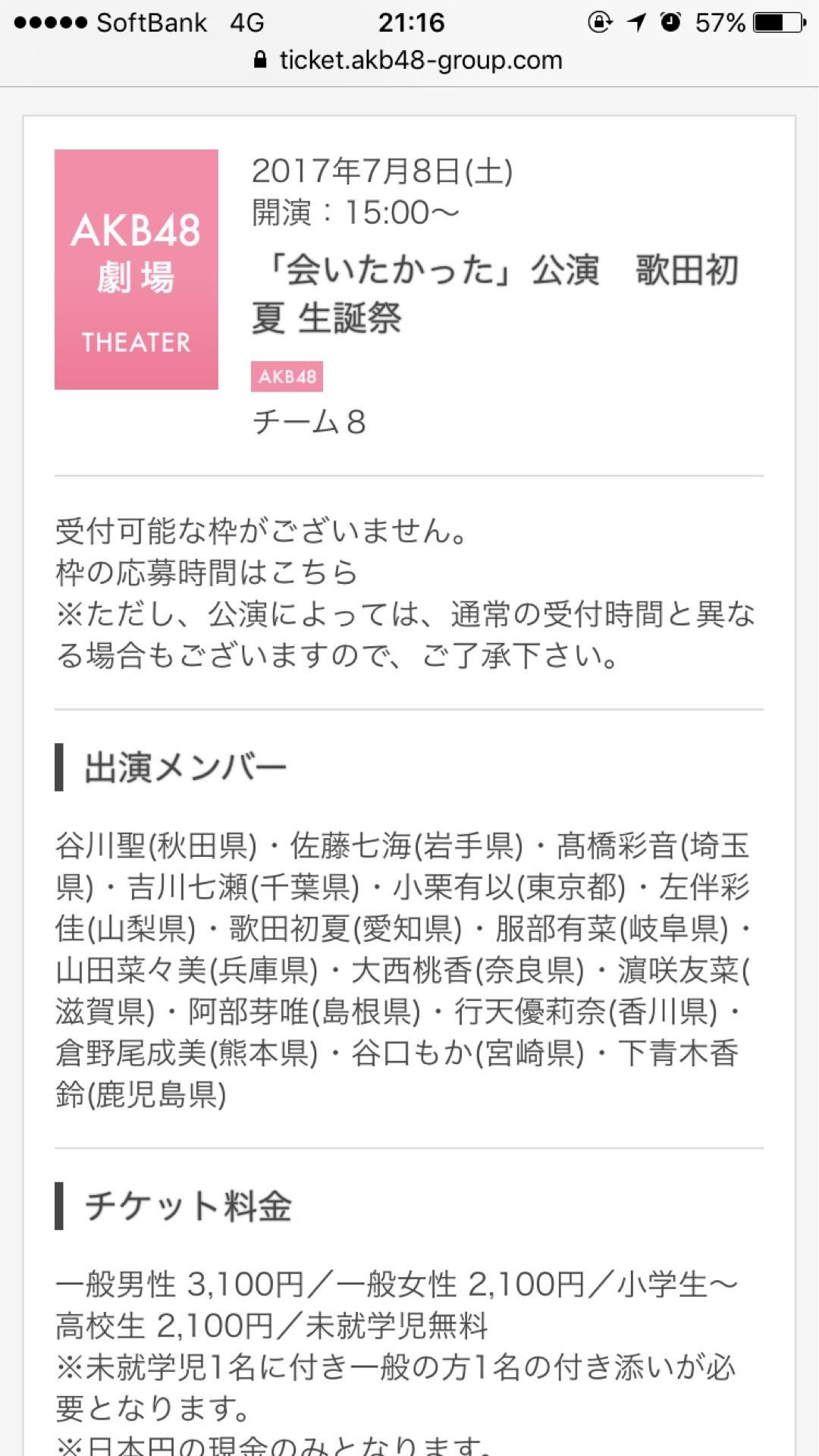Select the battery indicator icon

pos(779,20)
